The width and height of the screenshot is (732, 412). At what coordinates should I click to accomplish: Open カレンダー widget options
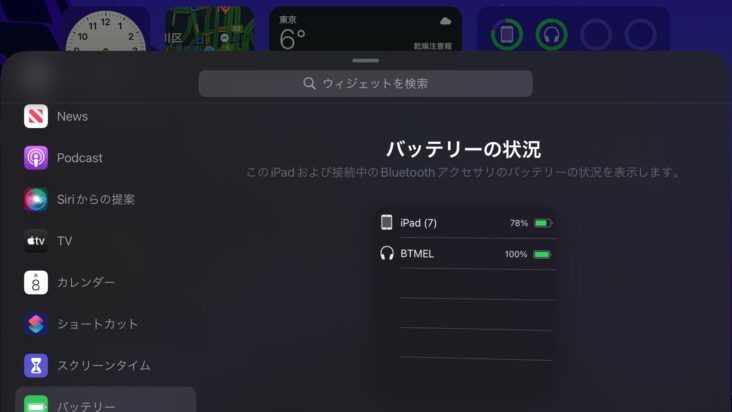85,282
